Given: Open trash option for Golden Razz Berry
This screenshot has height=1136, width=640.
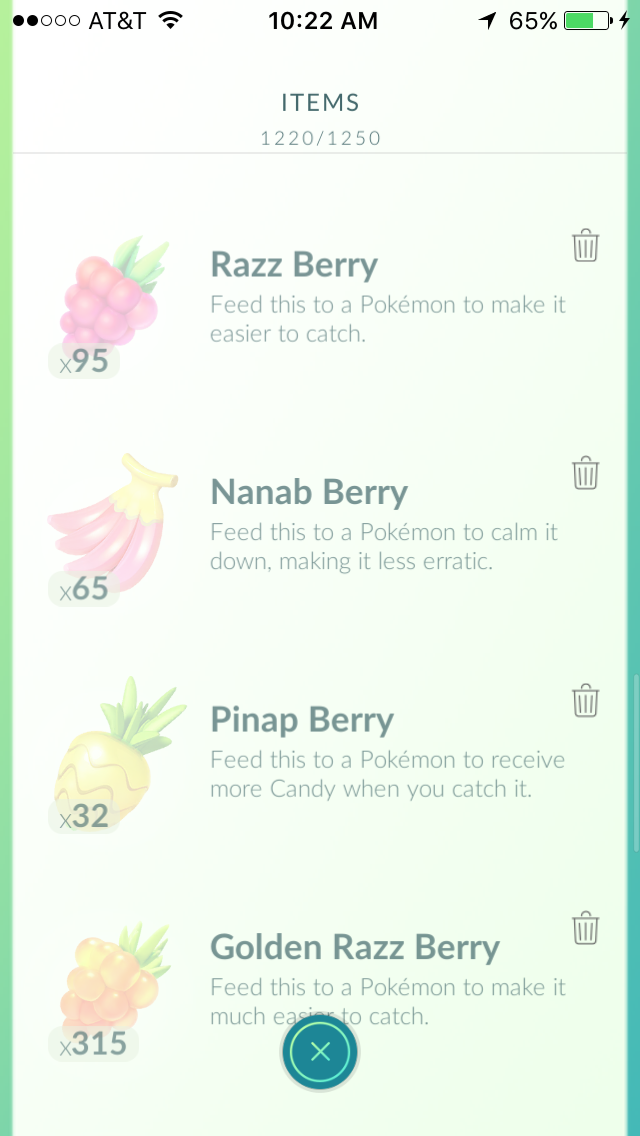Looking at the screenshot, I should coord(585,928).
